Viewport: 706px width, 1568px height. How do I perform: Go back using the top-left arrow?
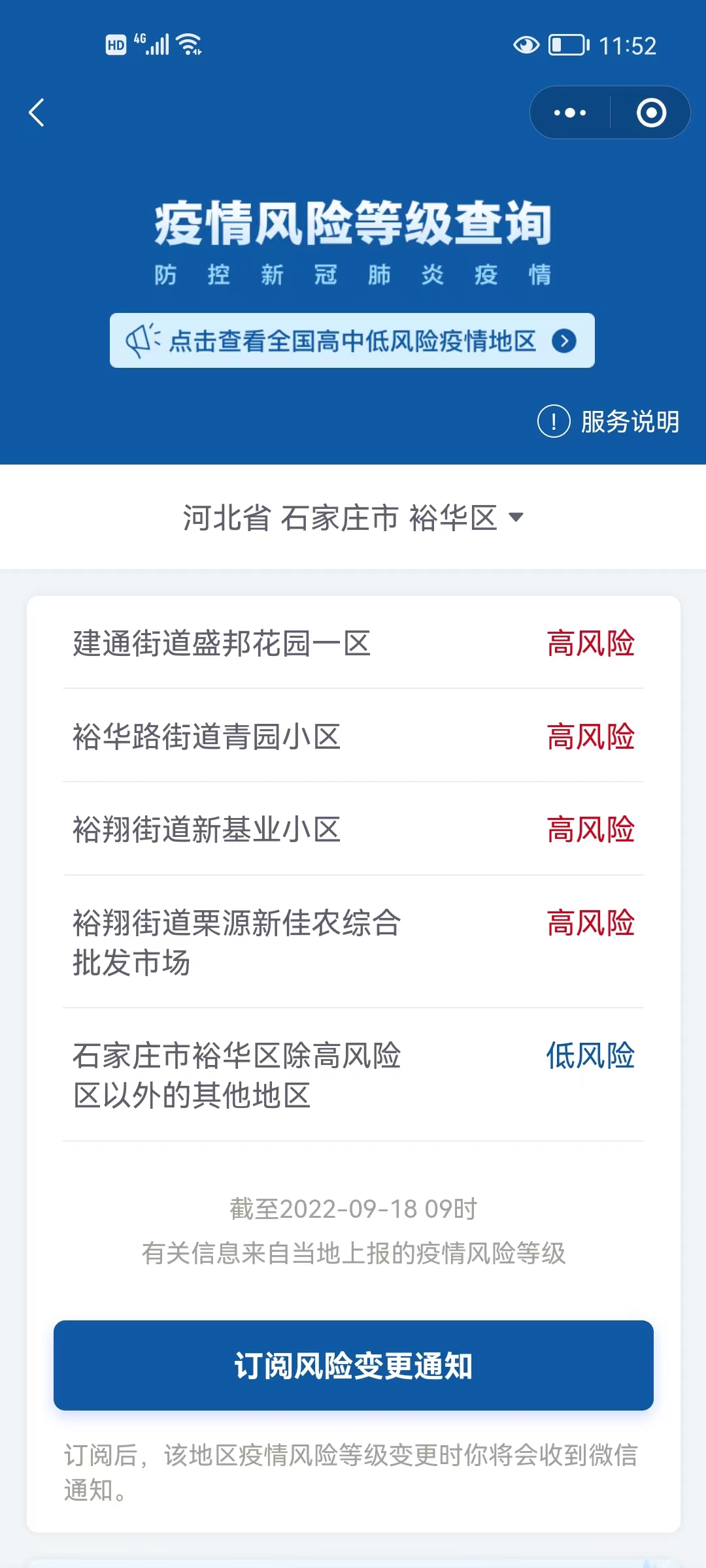(37, 112)
